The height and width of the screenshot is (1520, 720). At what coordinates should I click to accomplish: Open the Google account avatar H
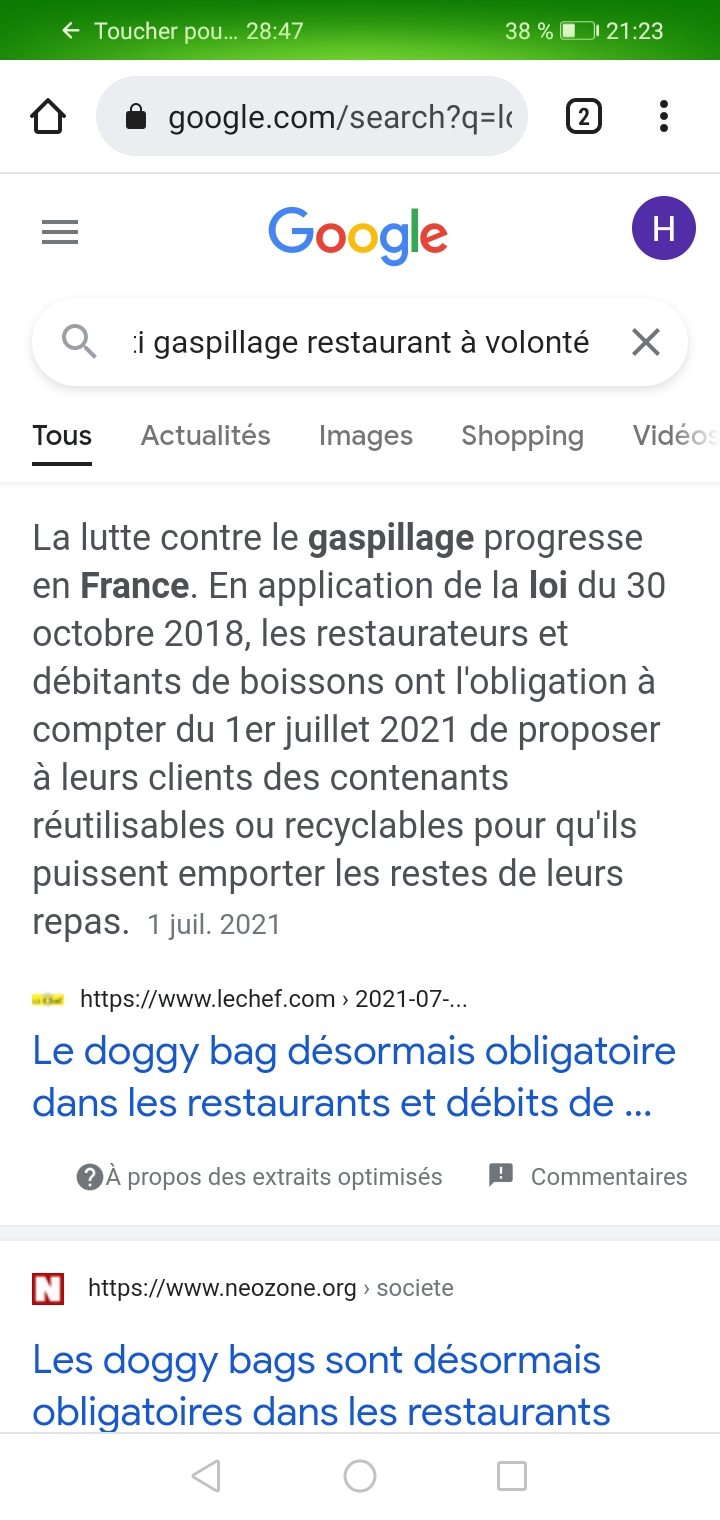tap(663, 229)
